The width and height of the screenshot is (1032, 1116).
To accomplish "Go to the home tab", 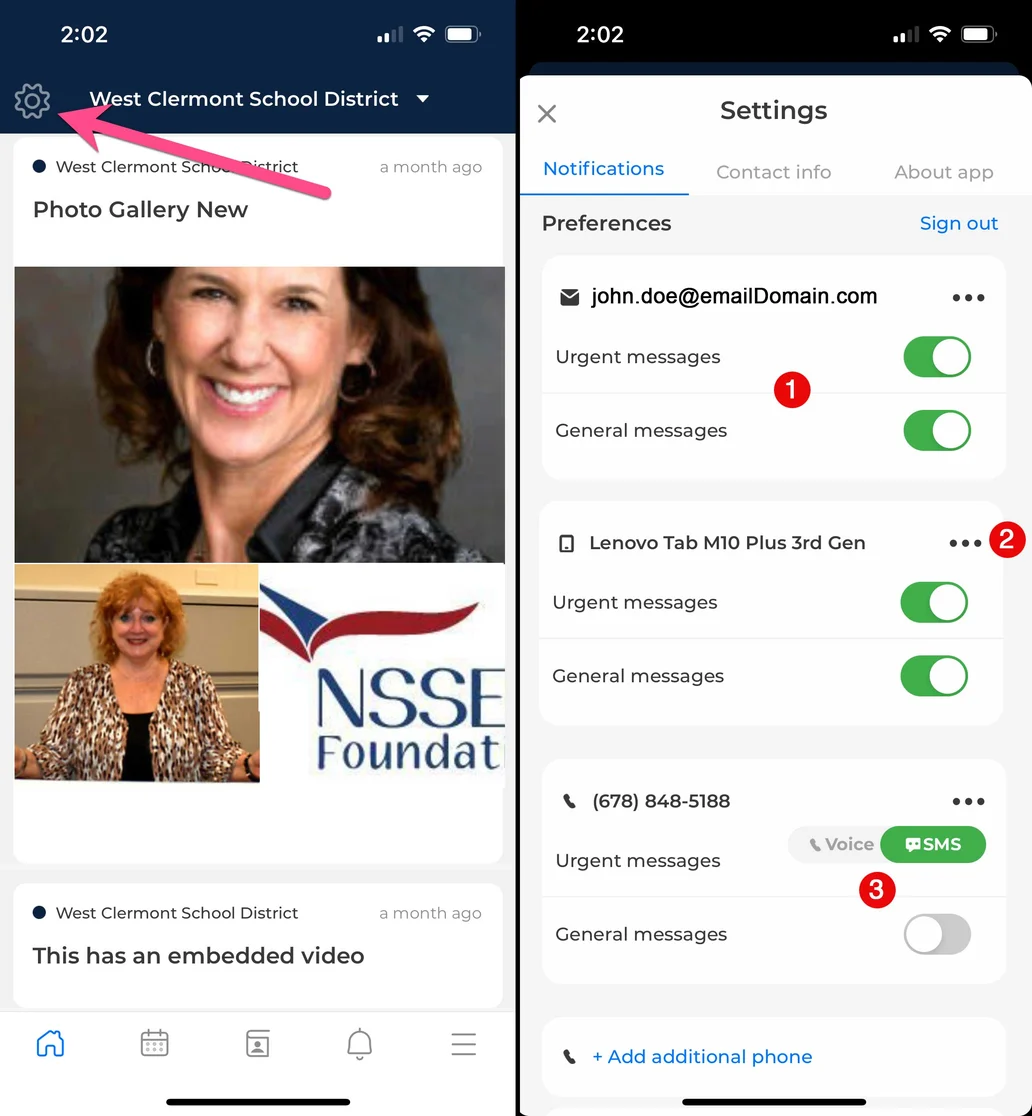I will 50,1044.
